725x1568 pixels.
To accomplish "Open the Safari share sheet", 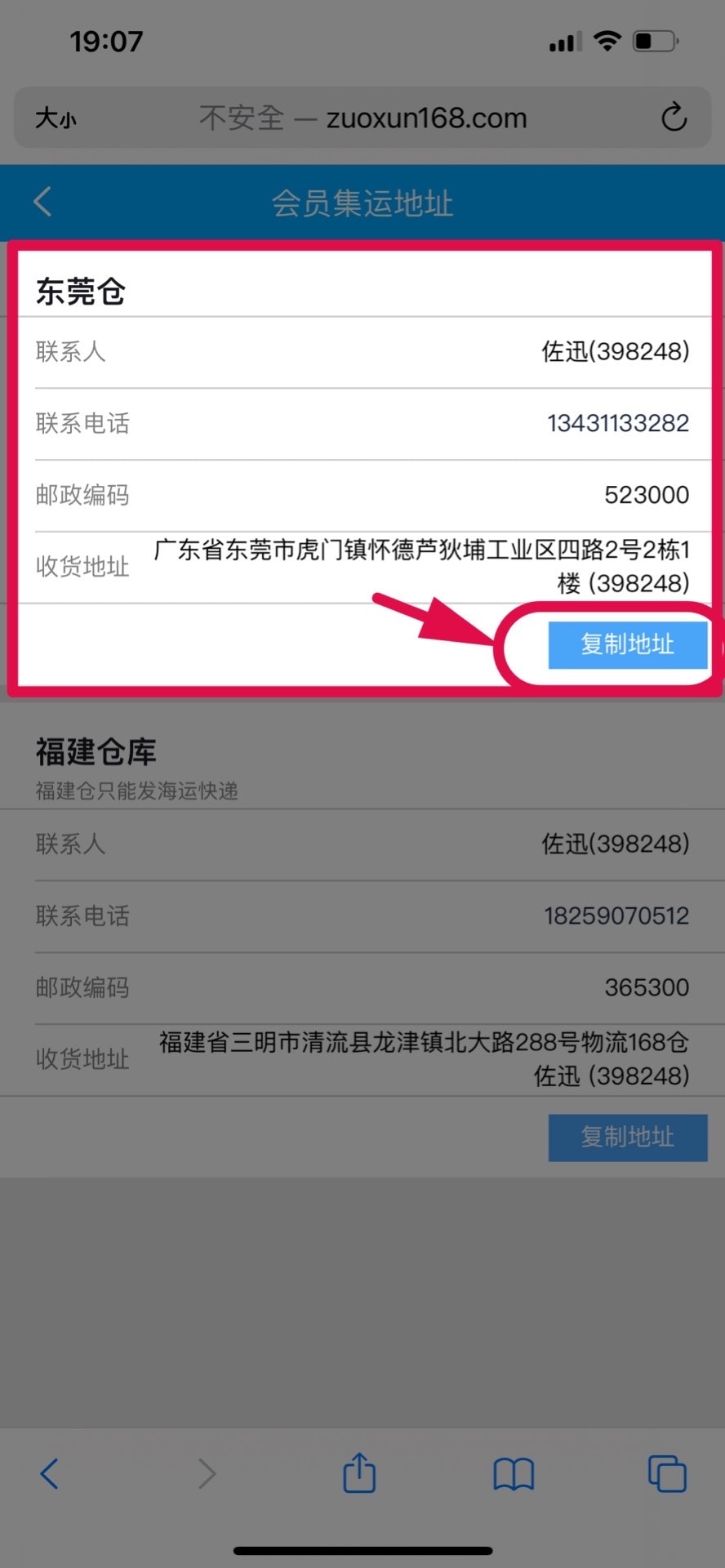I will click(359, 1474).
